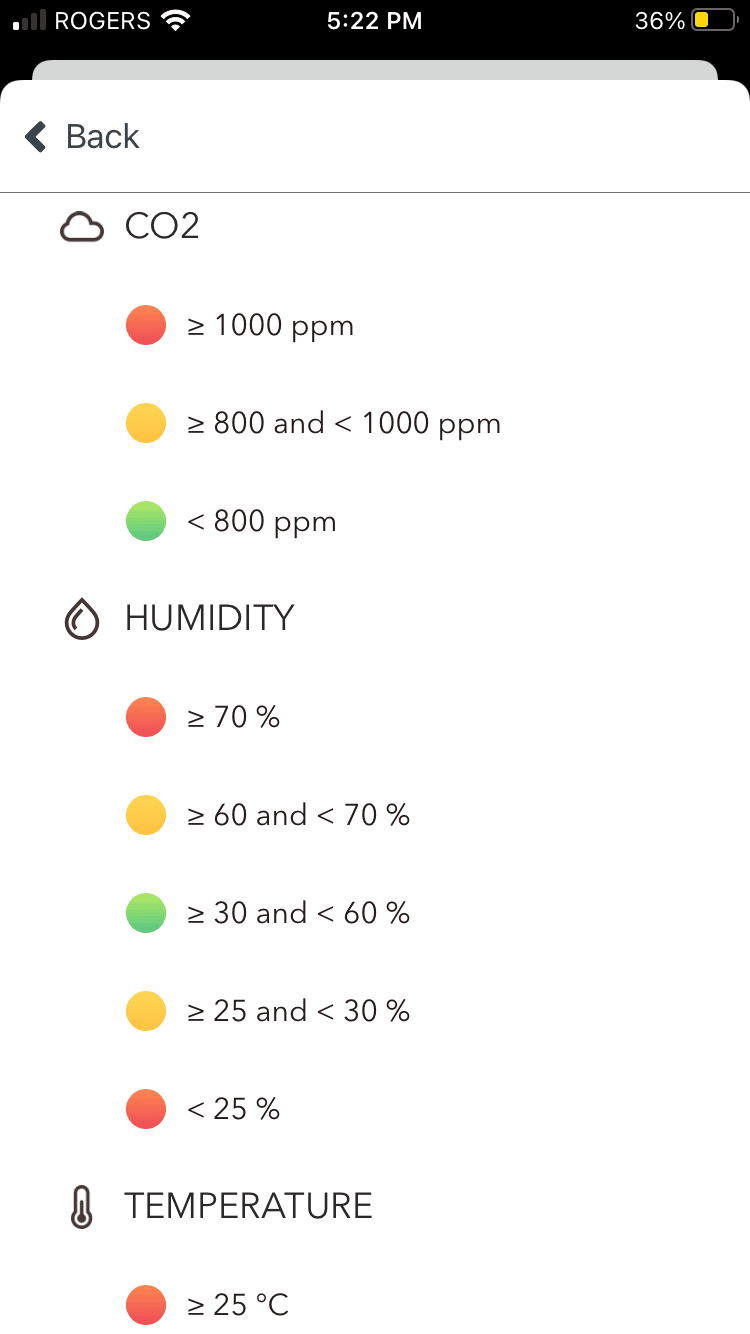Click the Humidity water drop icon
The height and width of the screenshot is (1334, 750).
click(x=83, y=618)
